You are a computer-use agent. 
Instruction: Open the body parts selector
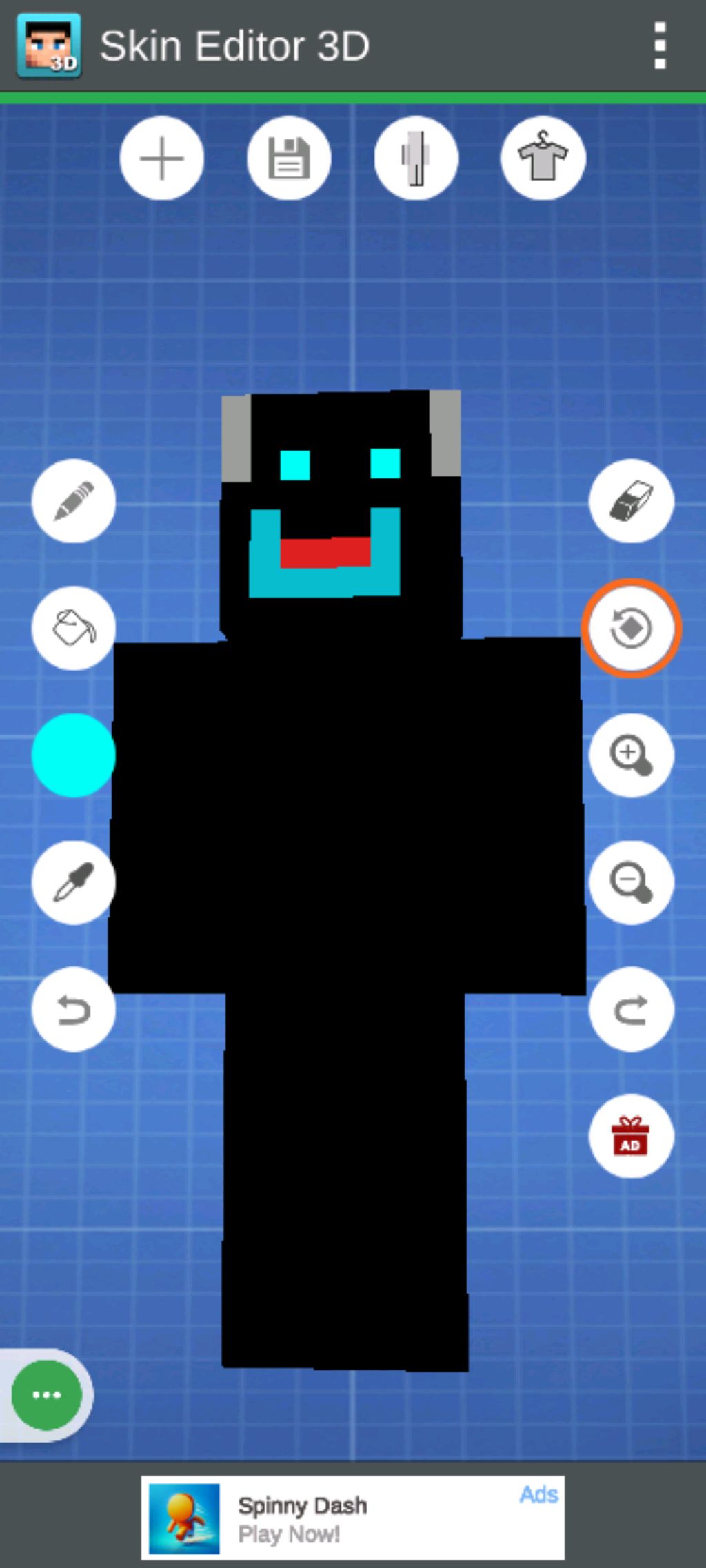416,158
